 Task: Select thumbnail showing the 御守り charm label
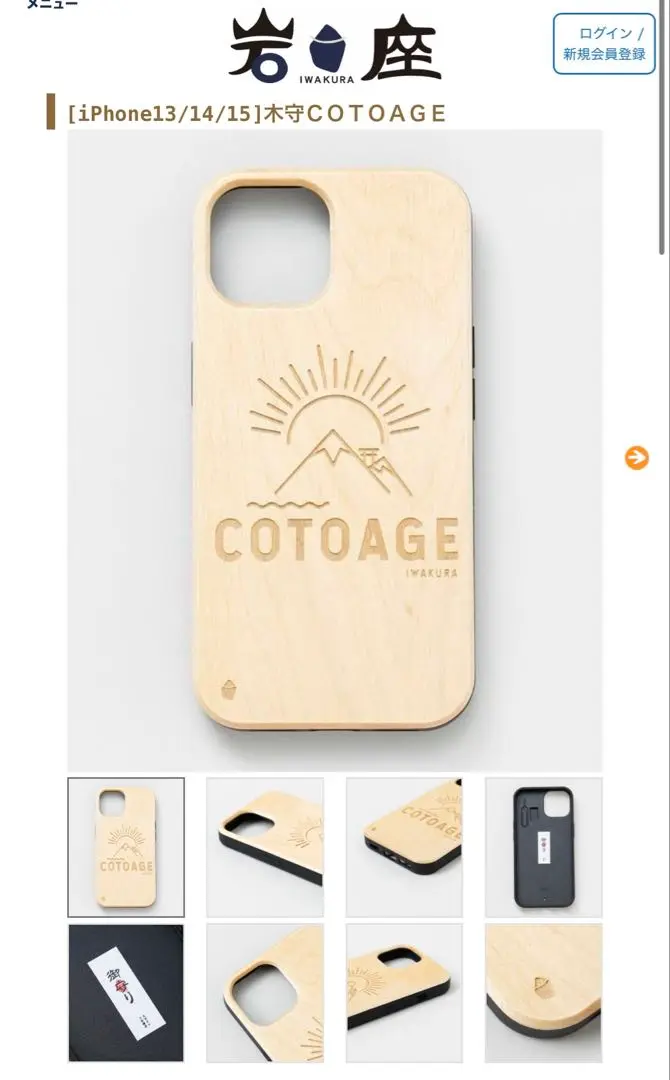click(126, 993)
